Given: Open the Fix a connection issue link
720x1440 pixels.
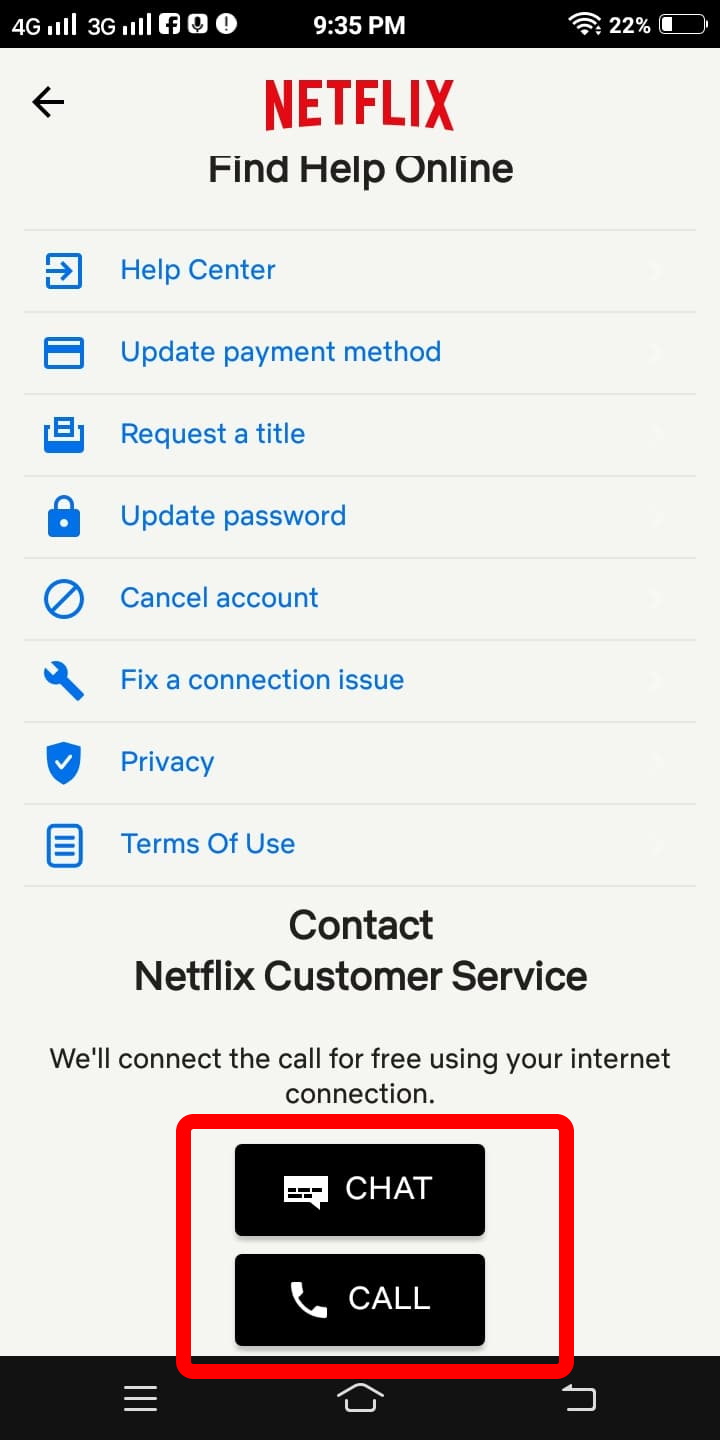Looking at the screenshot, I should [x=261, y=680].
